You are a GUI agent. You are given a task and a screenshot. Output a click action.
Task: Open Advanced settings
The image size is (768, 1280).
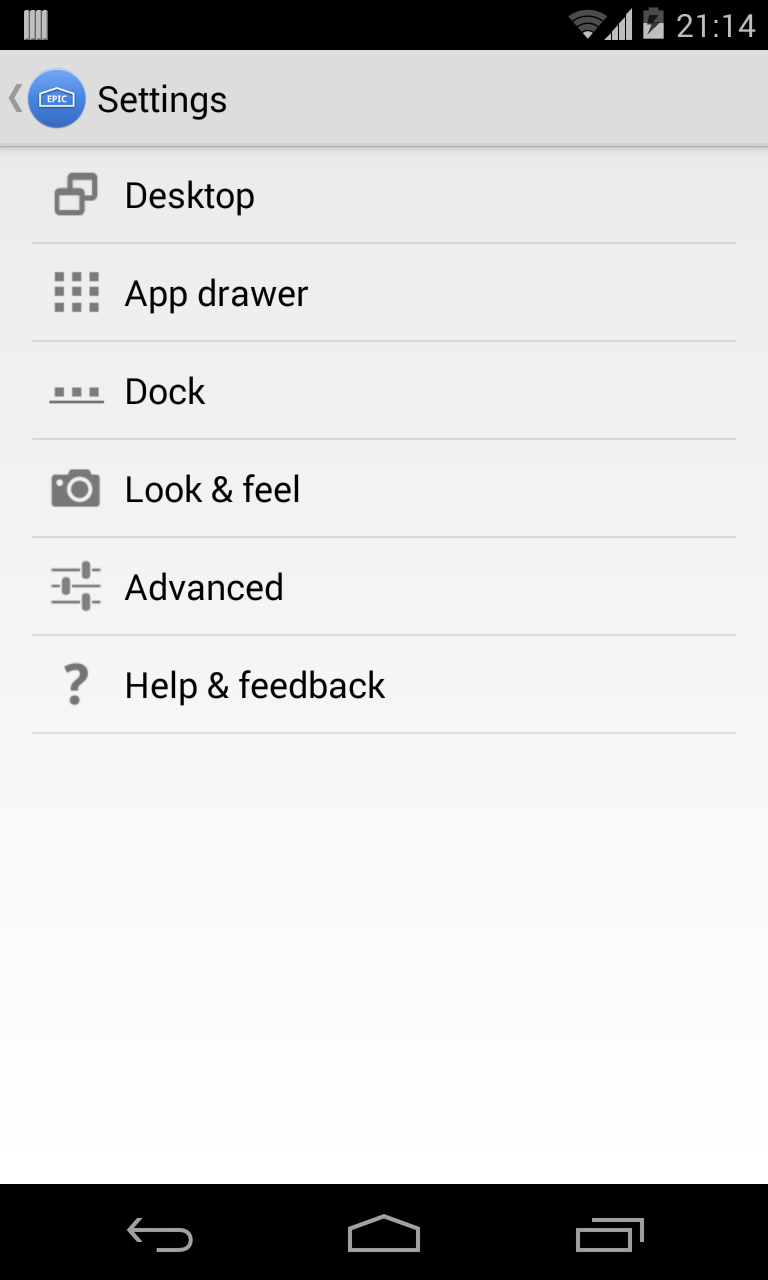(384, 587)
